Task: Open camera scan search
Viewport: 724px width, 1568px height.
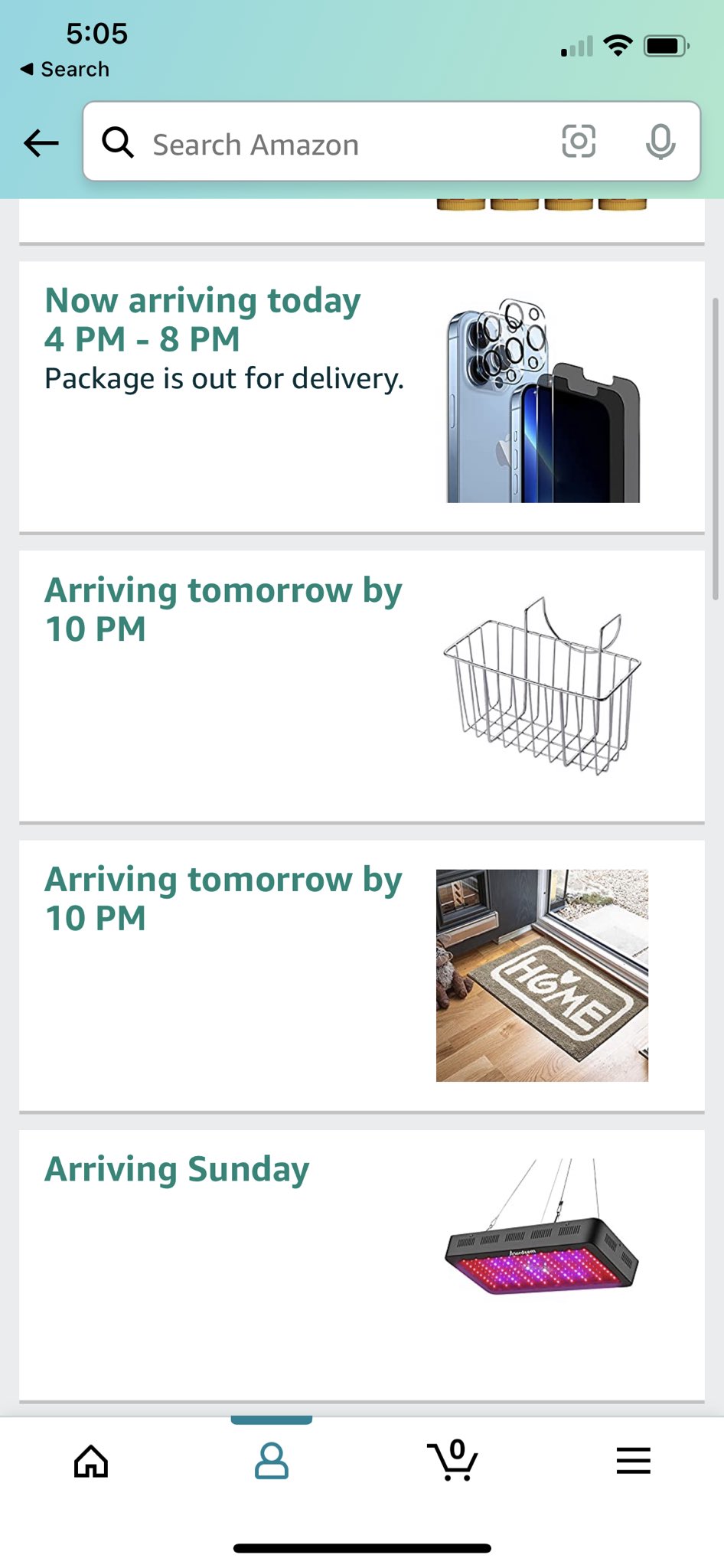Action: tap(579, 142)
